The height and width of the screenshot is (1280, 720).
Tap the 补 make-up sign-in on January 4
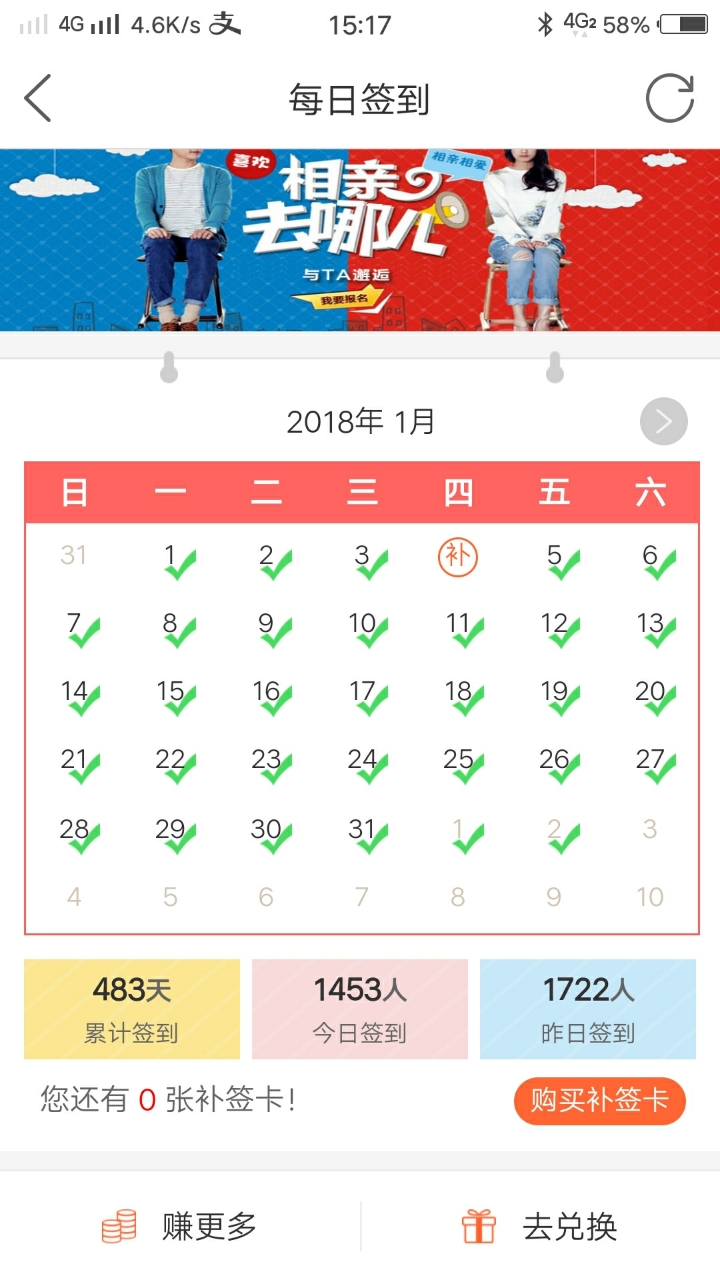[x=458, y=556]
